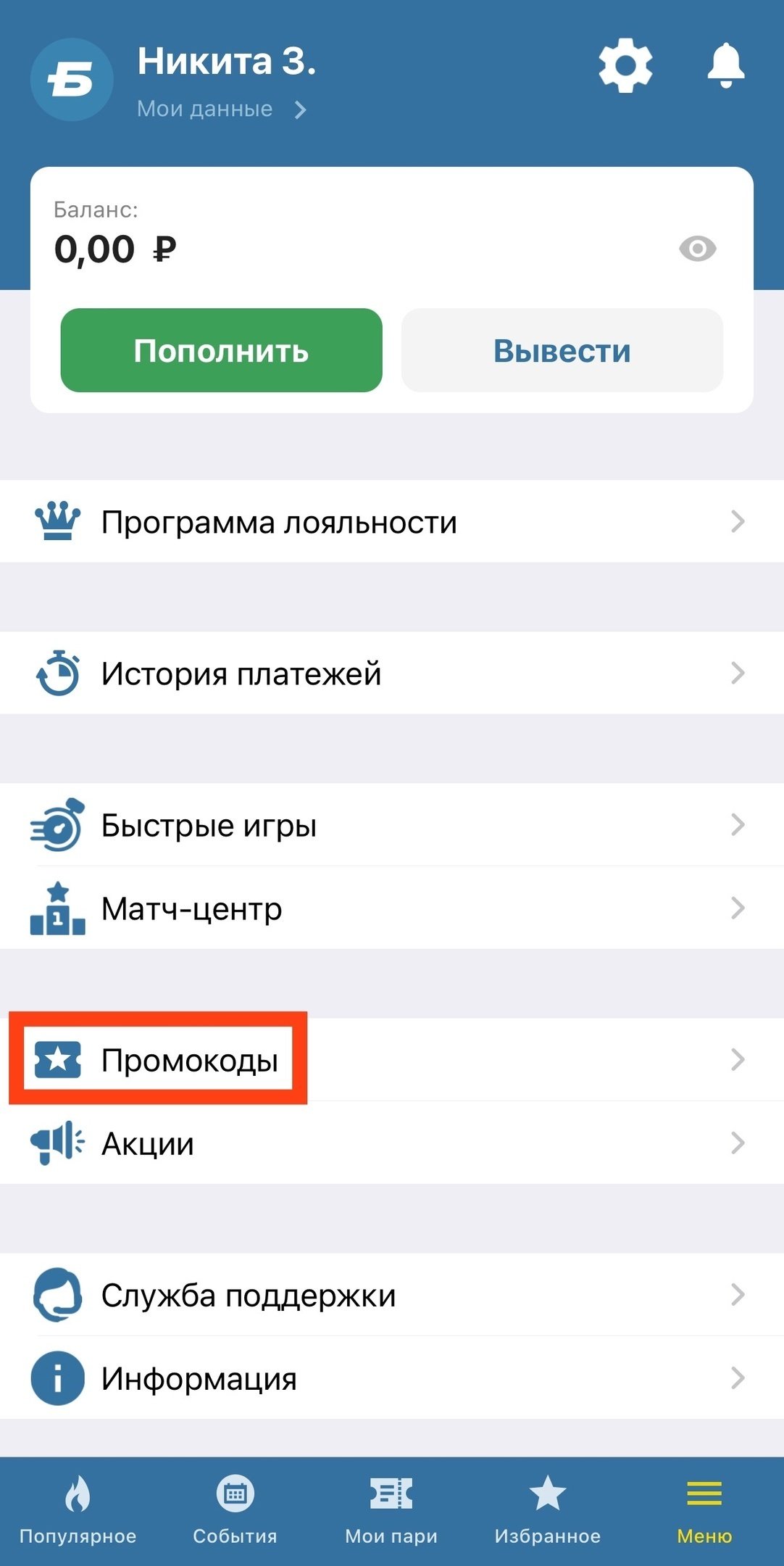Open the Информация row

[391, 1378]
